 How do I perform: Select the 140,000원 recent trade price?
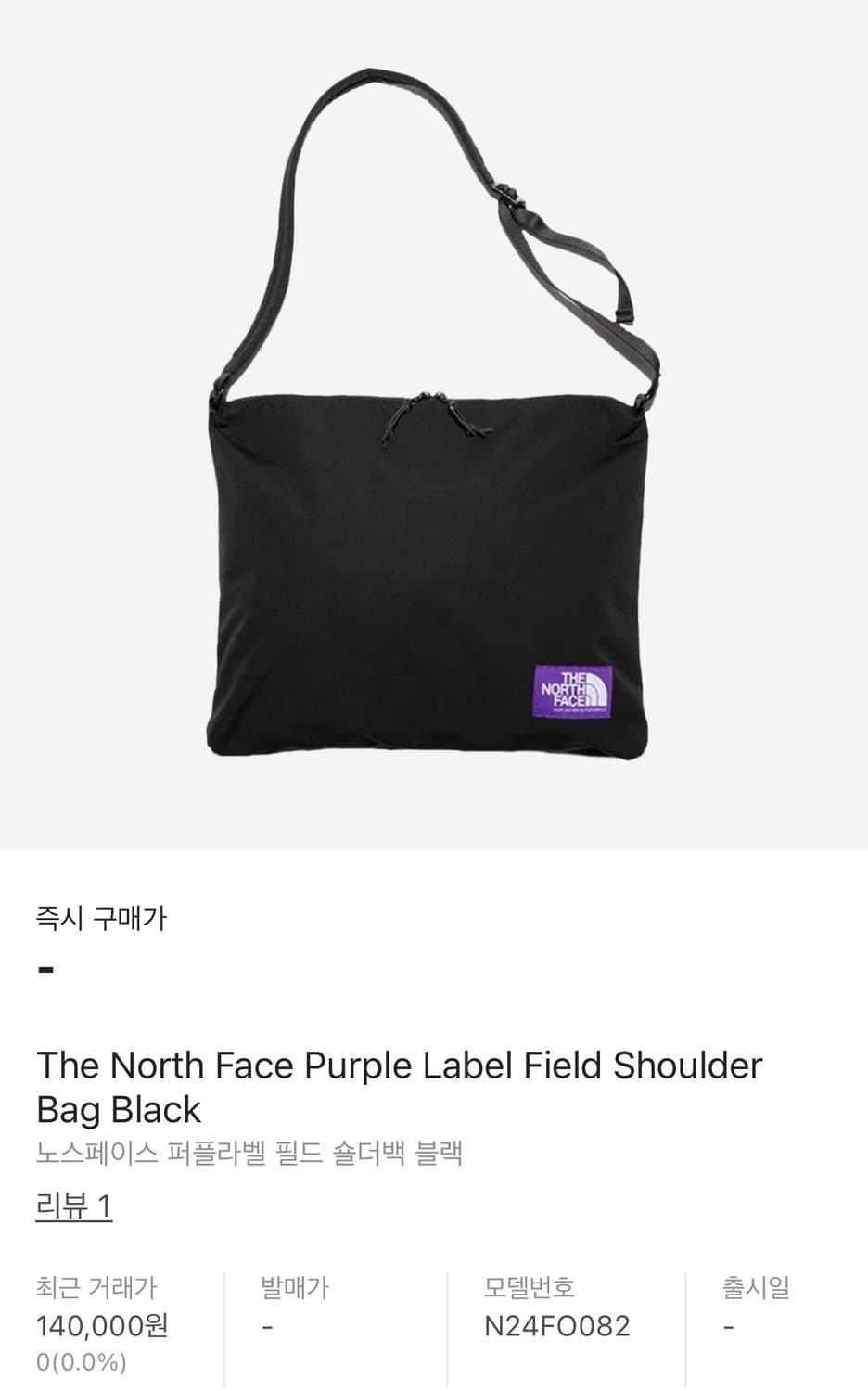pyautogui.click(x=102, y=1326)
